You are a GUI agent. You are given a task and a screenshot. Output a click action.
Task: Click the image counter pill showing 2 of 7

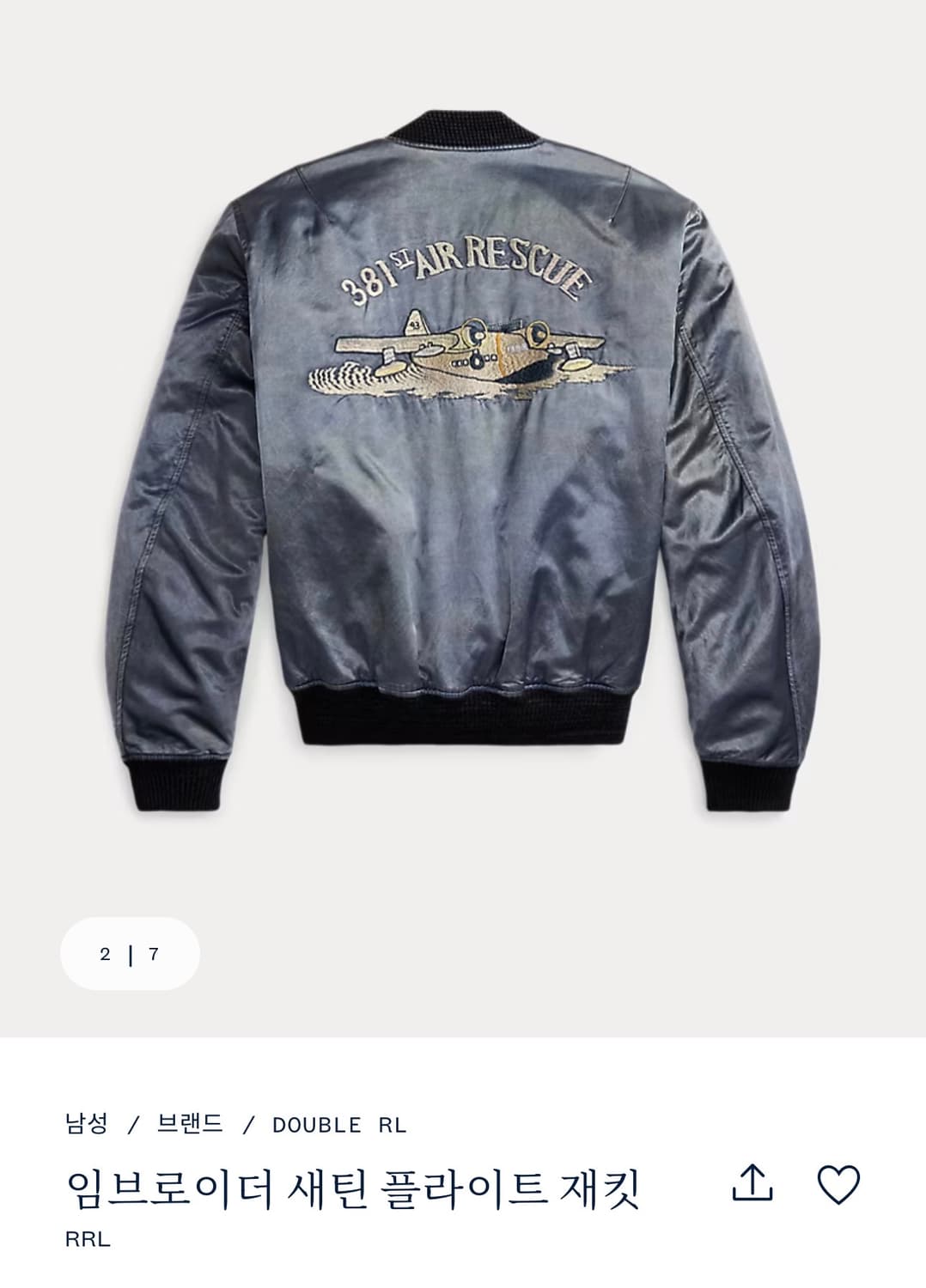(129, 953)
